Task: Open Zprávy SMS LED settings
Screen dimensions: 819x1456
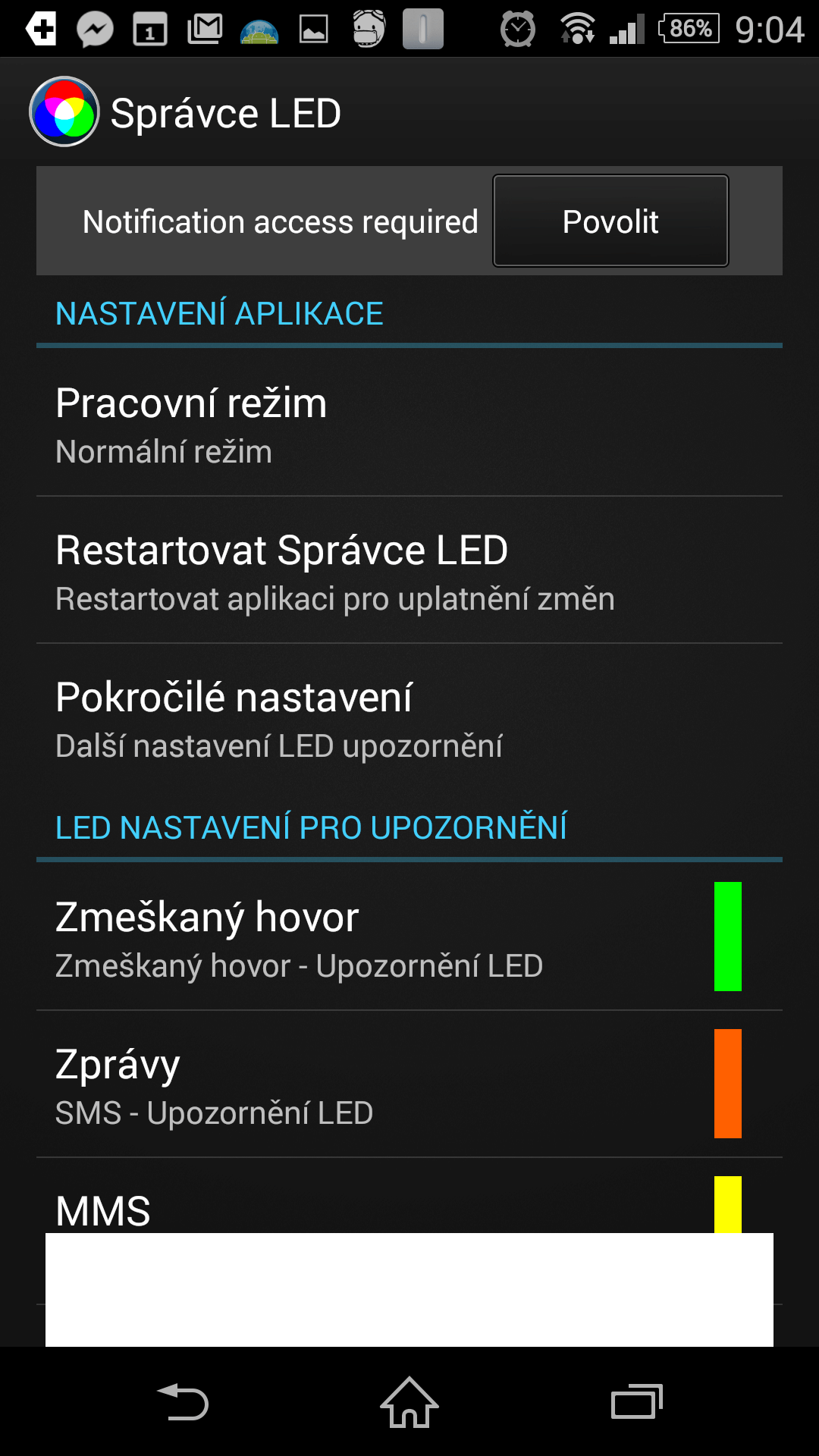Action: pyautogui.click(x=409, y=1084)
